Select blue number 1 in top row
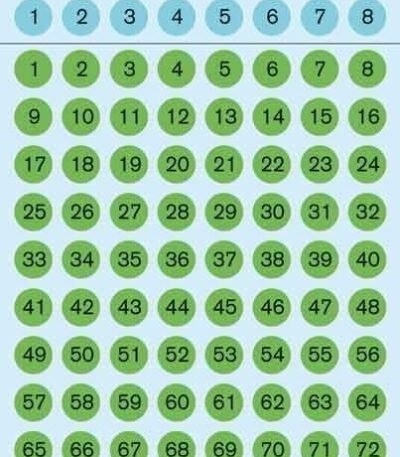 33,16
